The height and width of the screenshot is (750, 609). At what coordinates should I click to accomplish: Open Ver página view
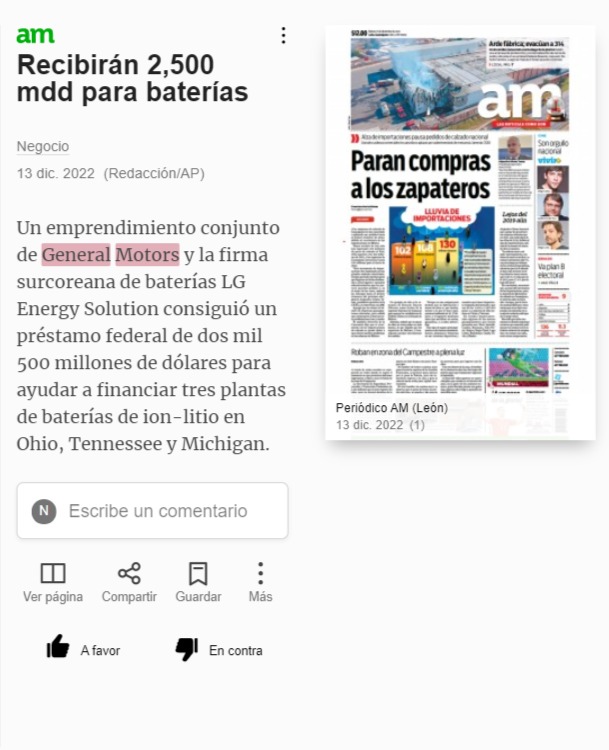[x=53, y=582]
